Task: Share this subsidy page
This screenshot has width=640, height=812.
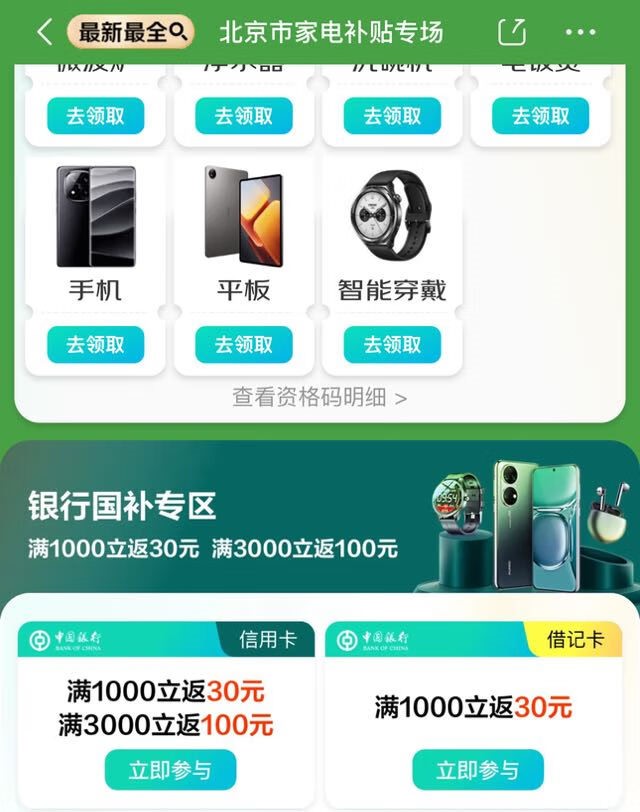Action: point(511,32)
